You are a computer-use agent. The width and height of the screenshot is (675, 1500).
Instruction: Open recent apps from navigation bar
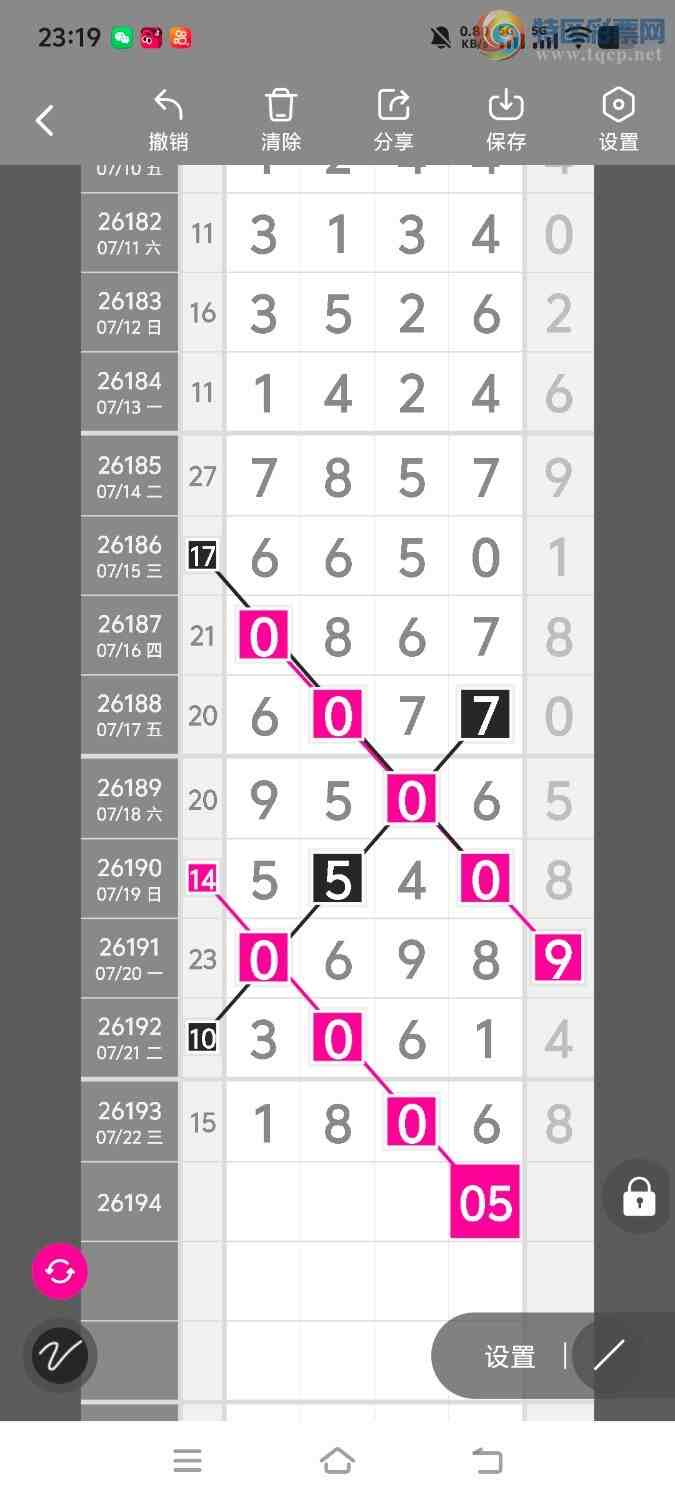point(187,1461)
